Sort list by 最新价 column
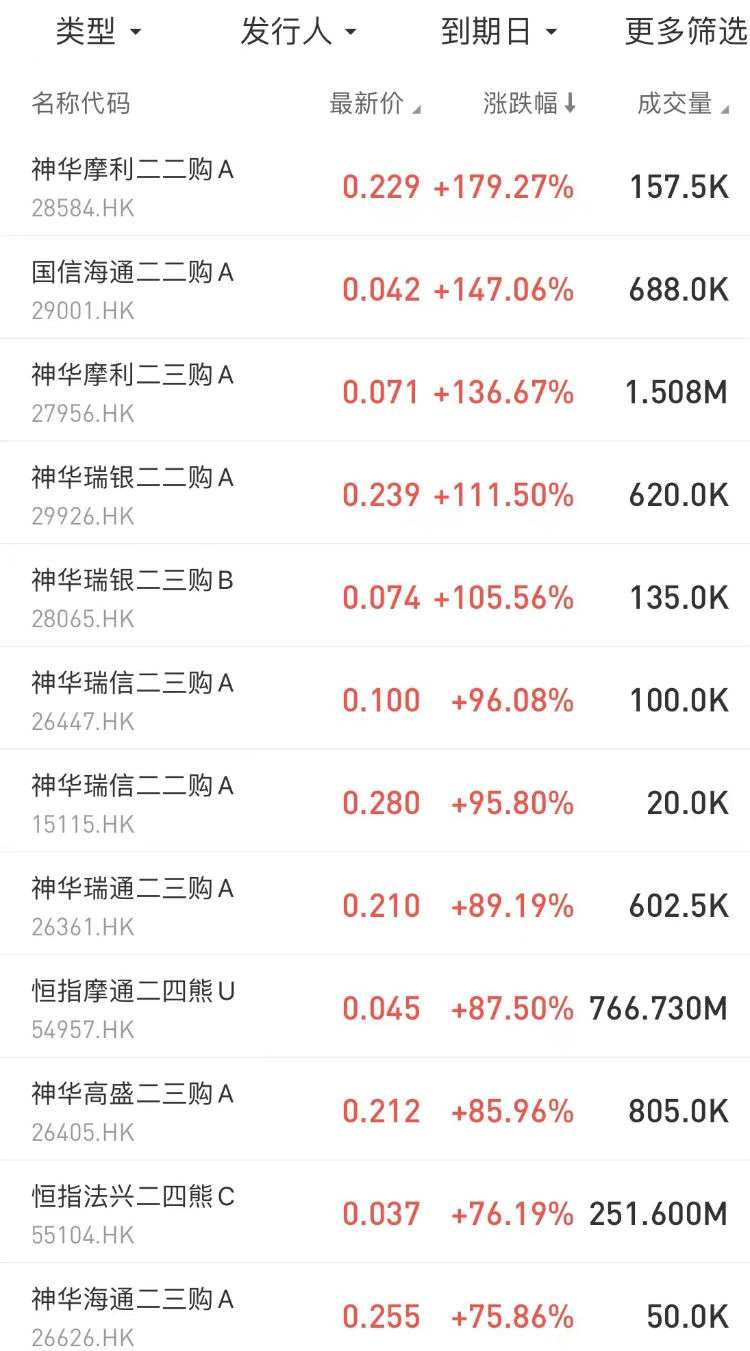Viewport: 750px width, 1351px height. [x=375, y=103]
